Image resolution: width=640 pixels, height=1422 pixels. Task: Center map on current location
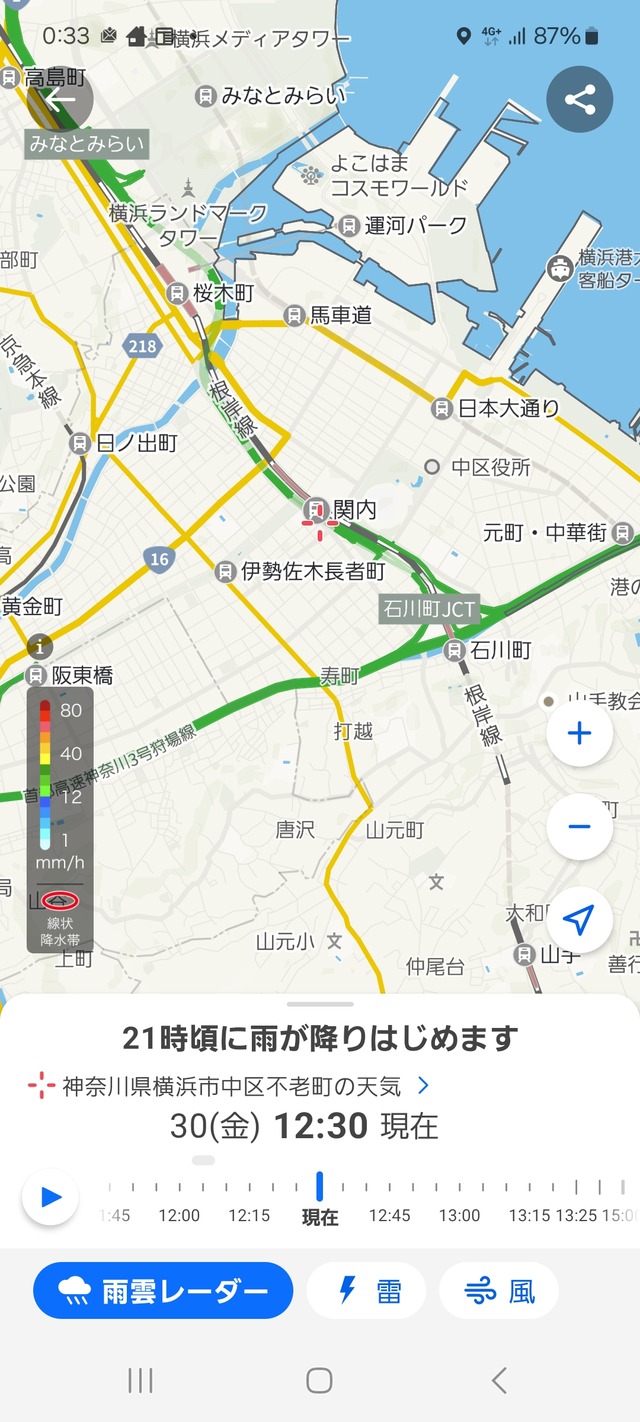[x=580, y=920]
